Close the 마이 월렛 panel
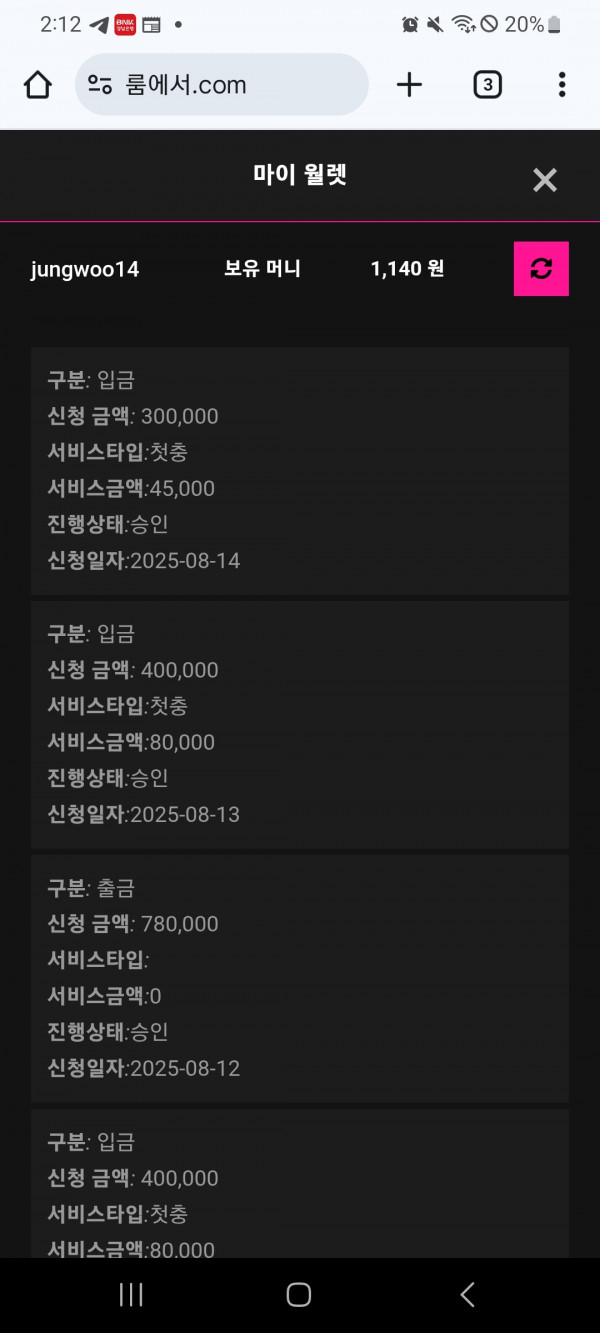This screenshot has width=600, height=1333. (544, 180)
